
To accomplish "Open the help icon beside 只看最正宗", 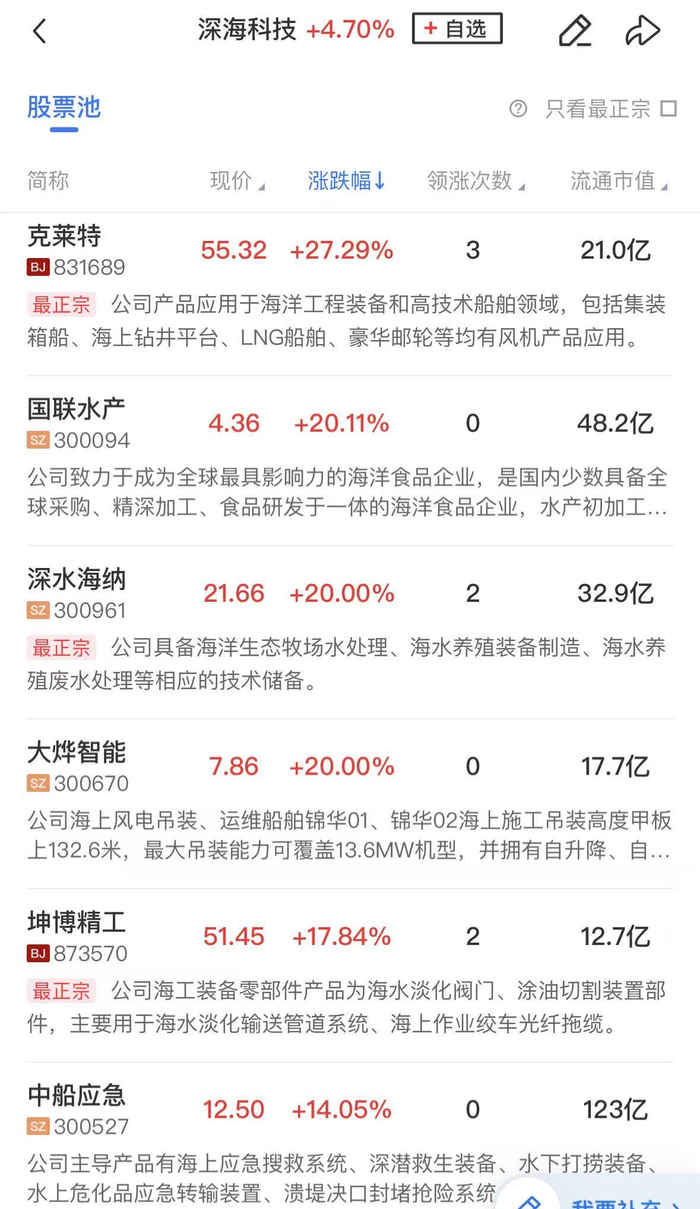I will point(518,109).
